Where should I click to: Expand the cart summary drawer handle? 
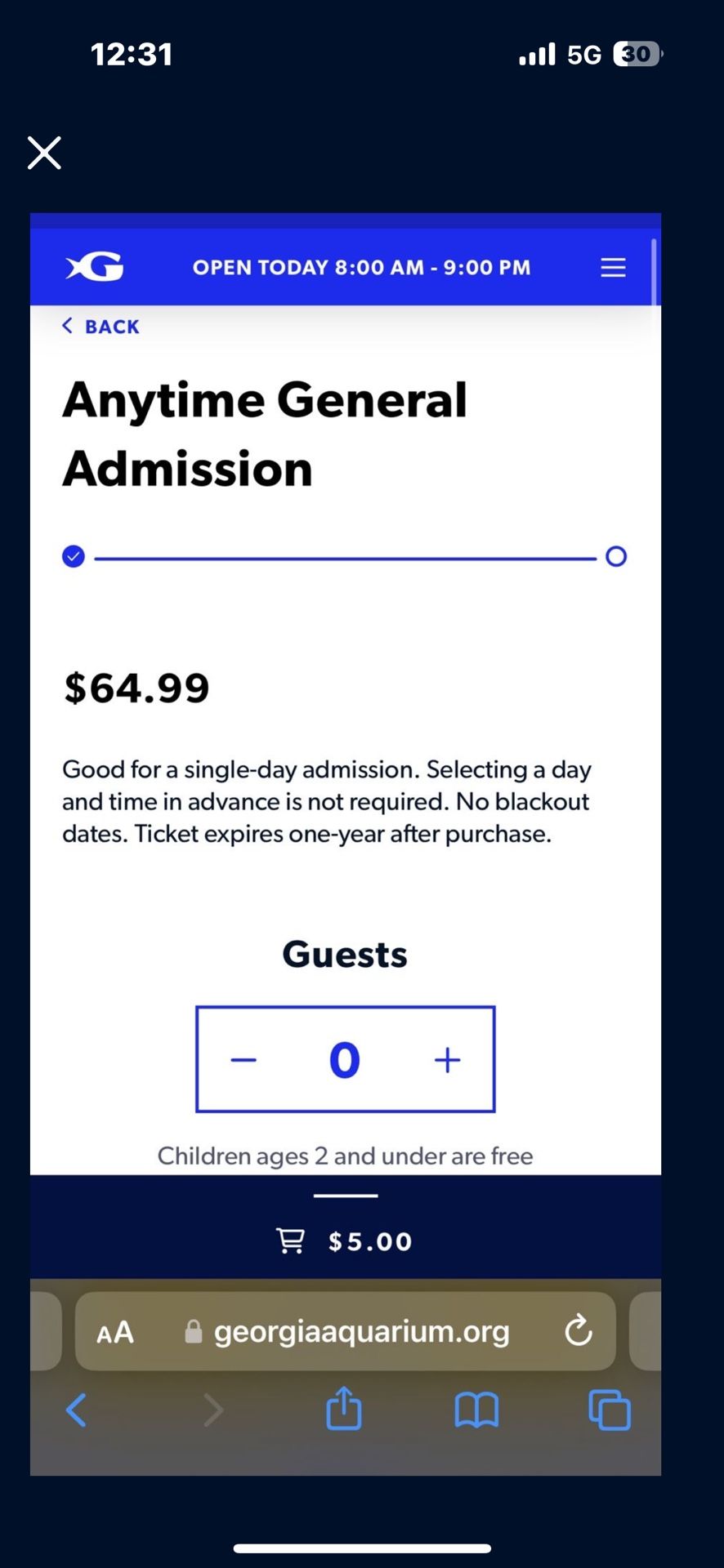tap(345, 1195)
